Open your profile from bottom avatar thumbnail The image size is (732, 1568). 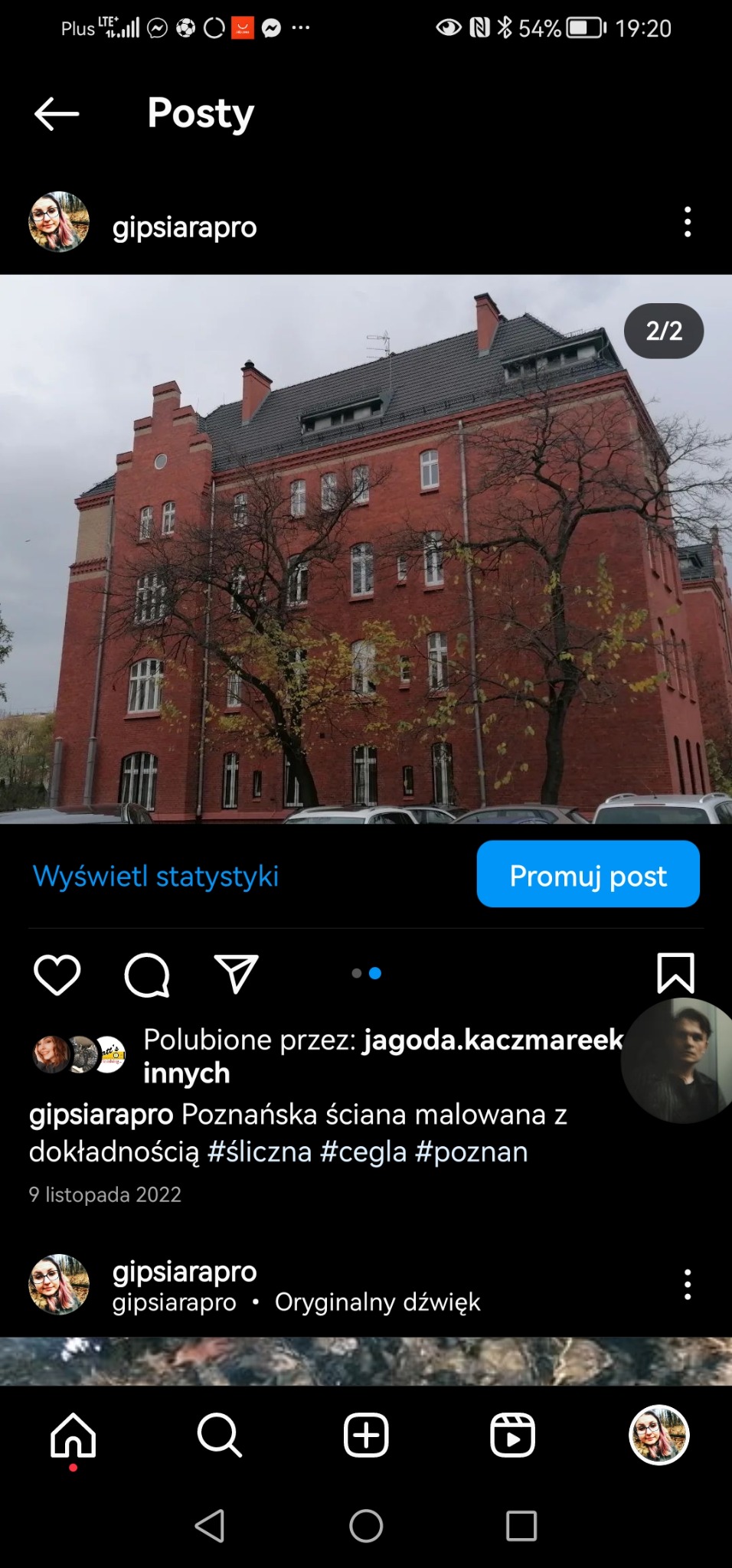tap(658, 1436)
